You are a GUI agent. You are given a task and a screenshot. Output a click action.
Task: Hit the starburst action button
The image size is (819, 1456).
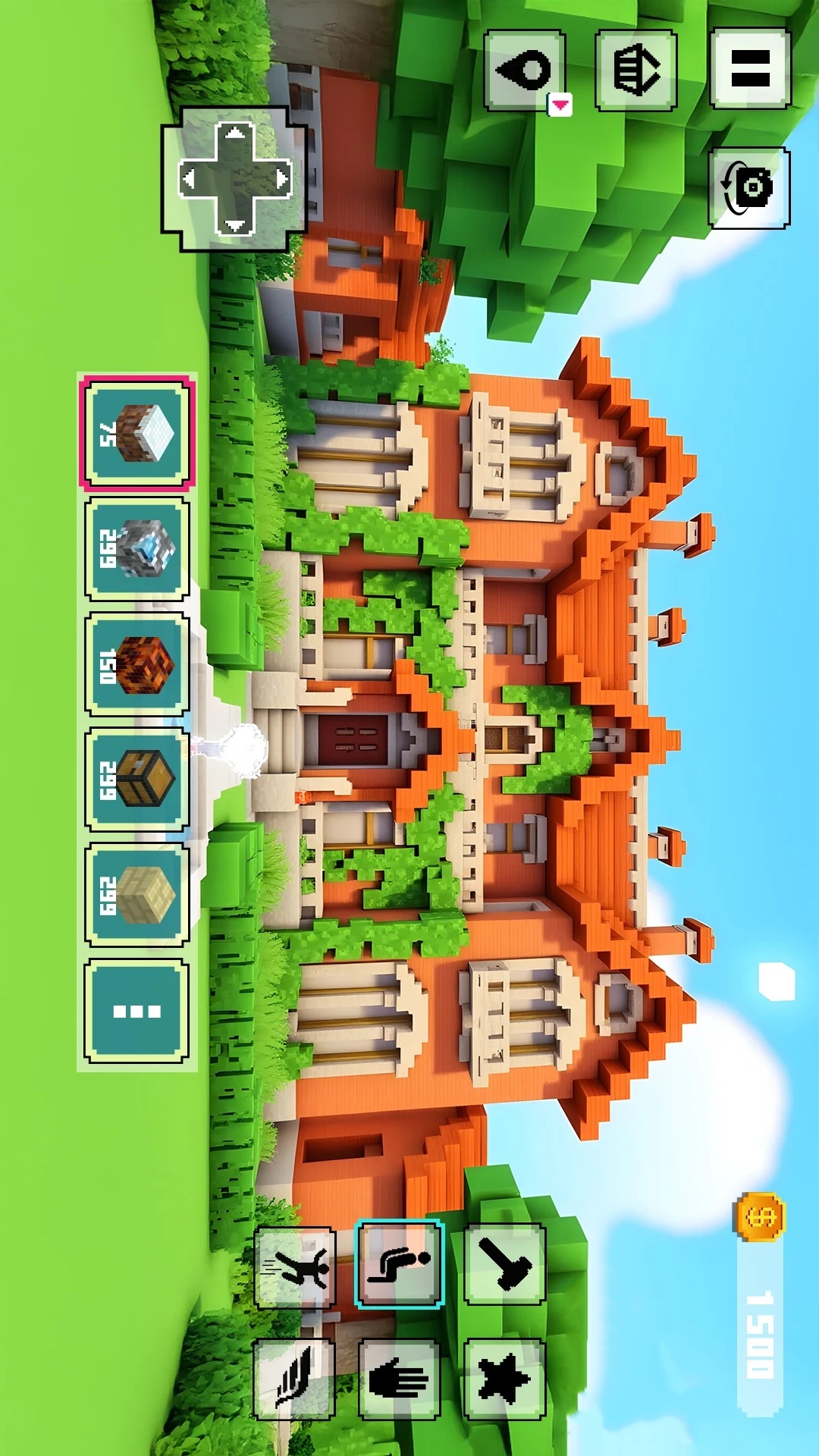(x=504, y=1379)
